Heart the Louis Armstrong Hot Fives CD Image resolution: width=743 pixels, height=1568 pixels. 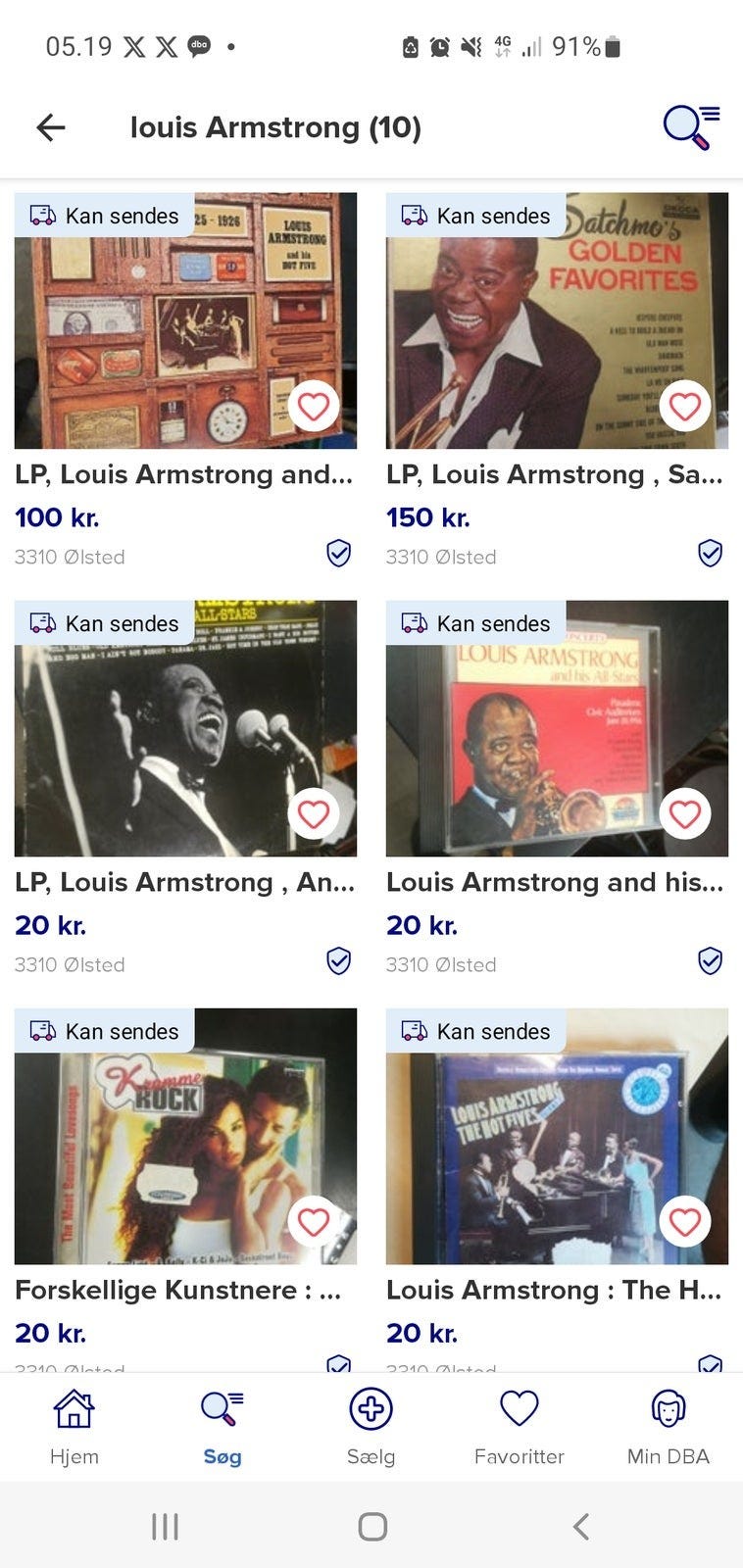pos(684,1221)
